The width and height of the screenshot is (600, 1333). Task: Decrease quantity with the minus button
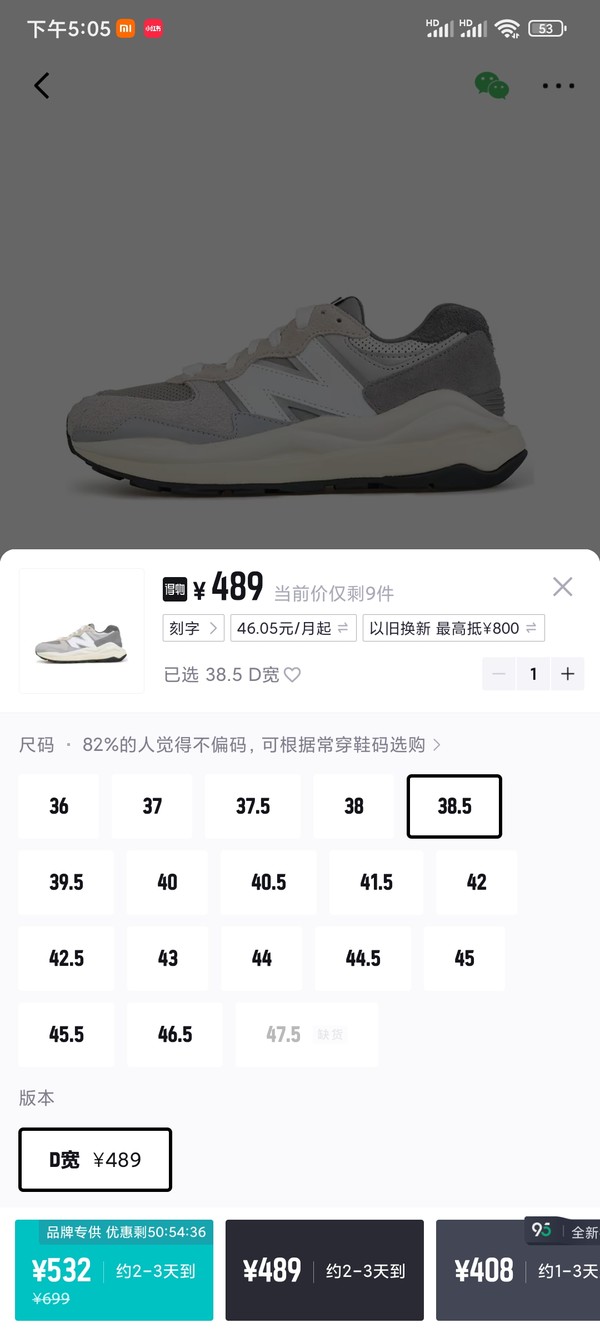pyautogui.click(x=499, y=674)
